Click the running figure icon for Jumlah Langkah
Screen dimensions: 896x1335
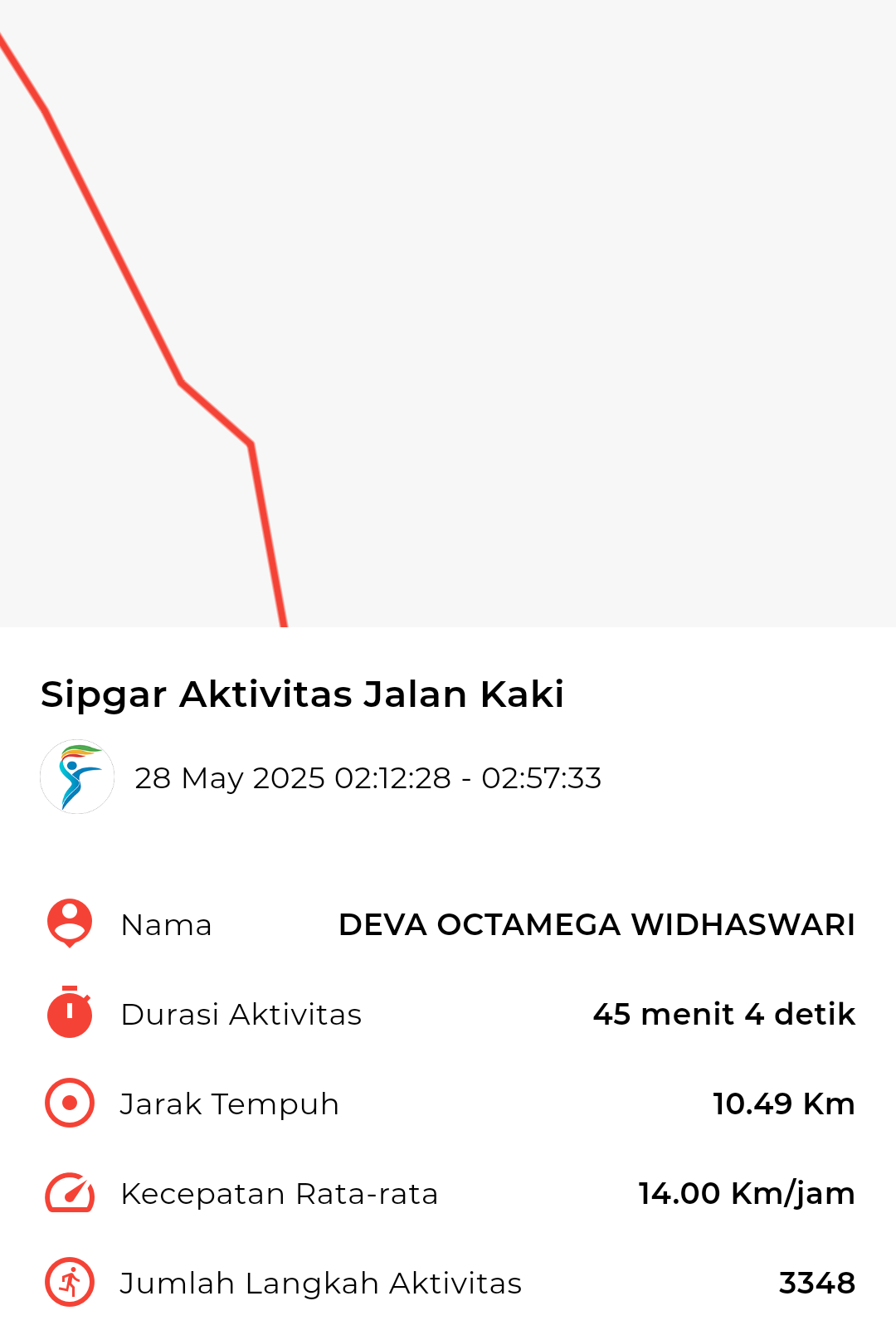68,1283
